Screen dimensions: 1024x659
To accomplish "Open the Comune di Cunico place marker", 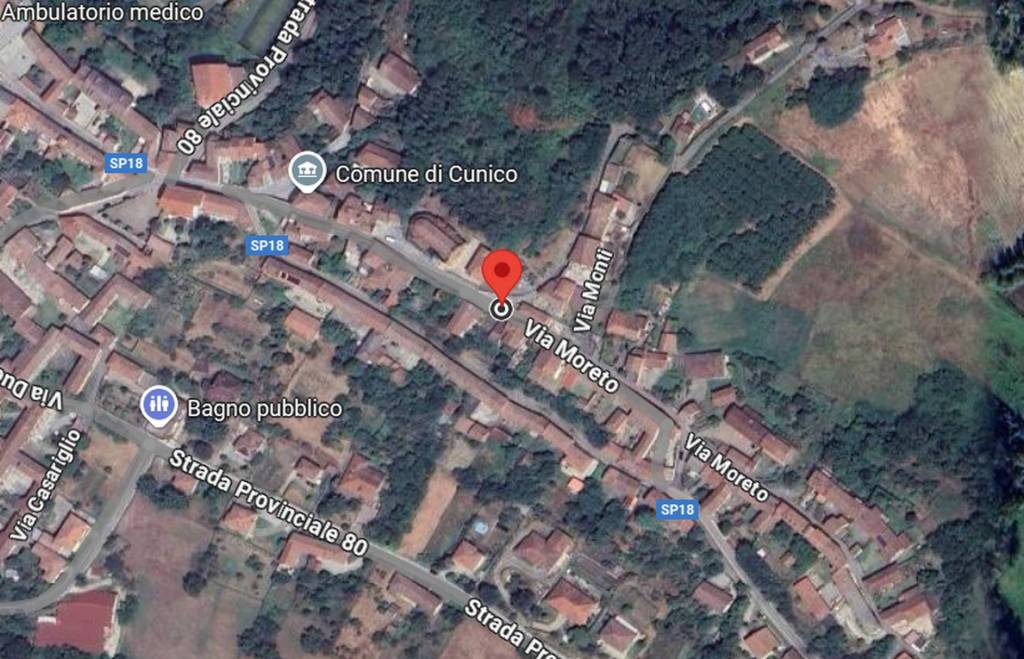I will (306, 172).
